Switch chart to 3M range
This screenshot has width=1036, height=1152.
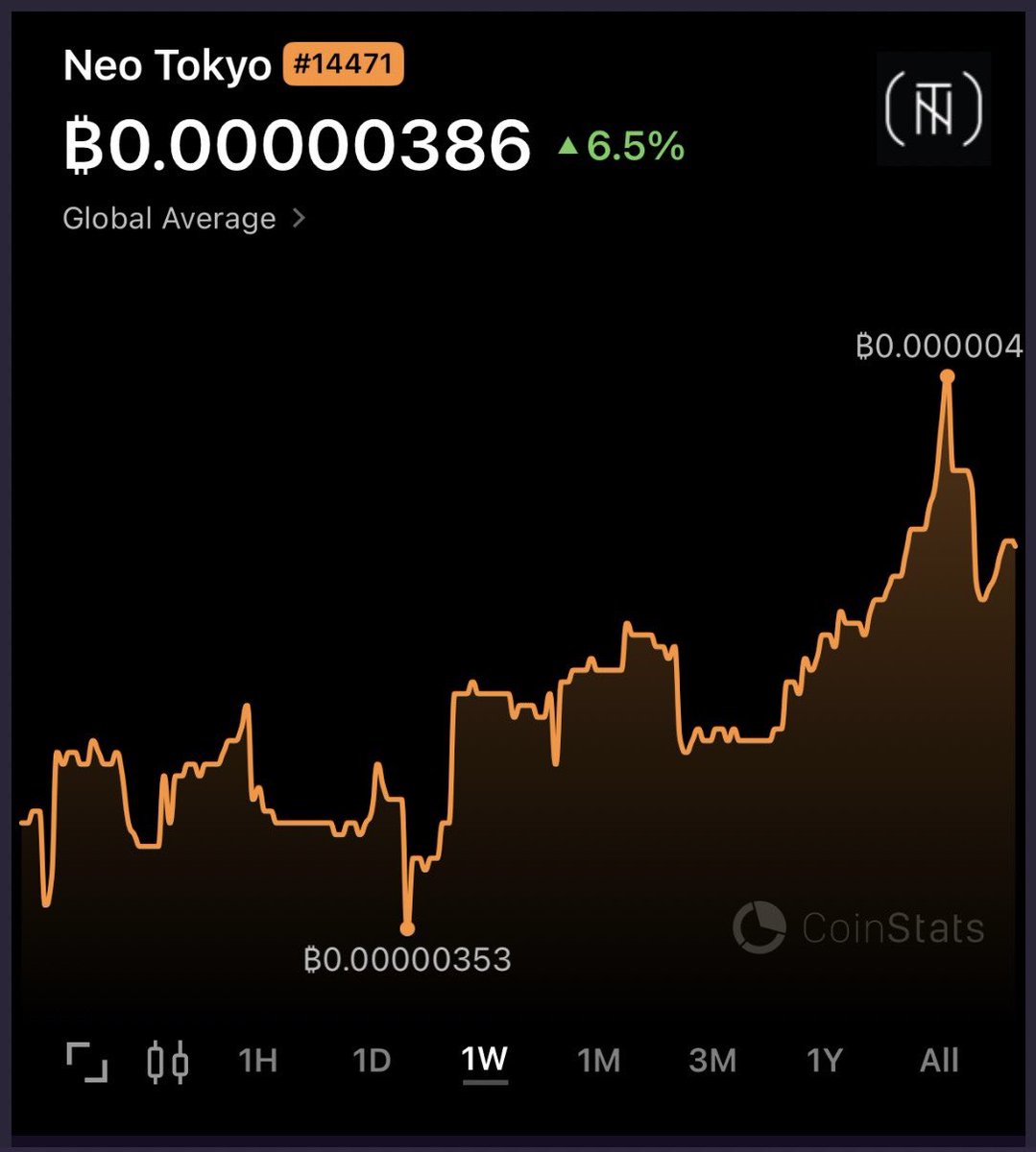(712, 1061)
